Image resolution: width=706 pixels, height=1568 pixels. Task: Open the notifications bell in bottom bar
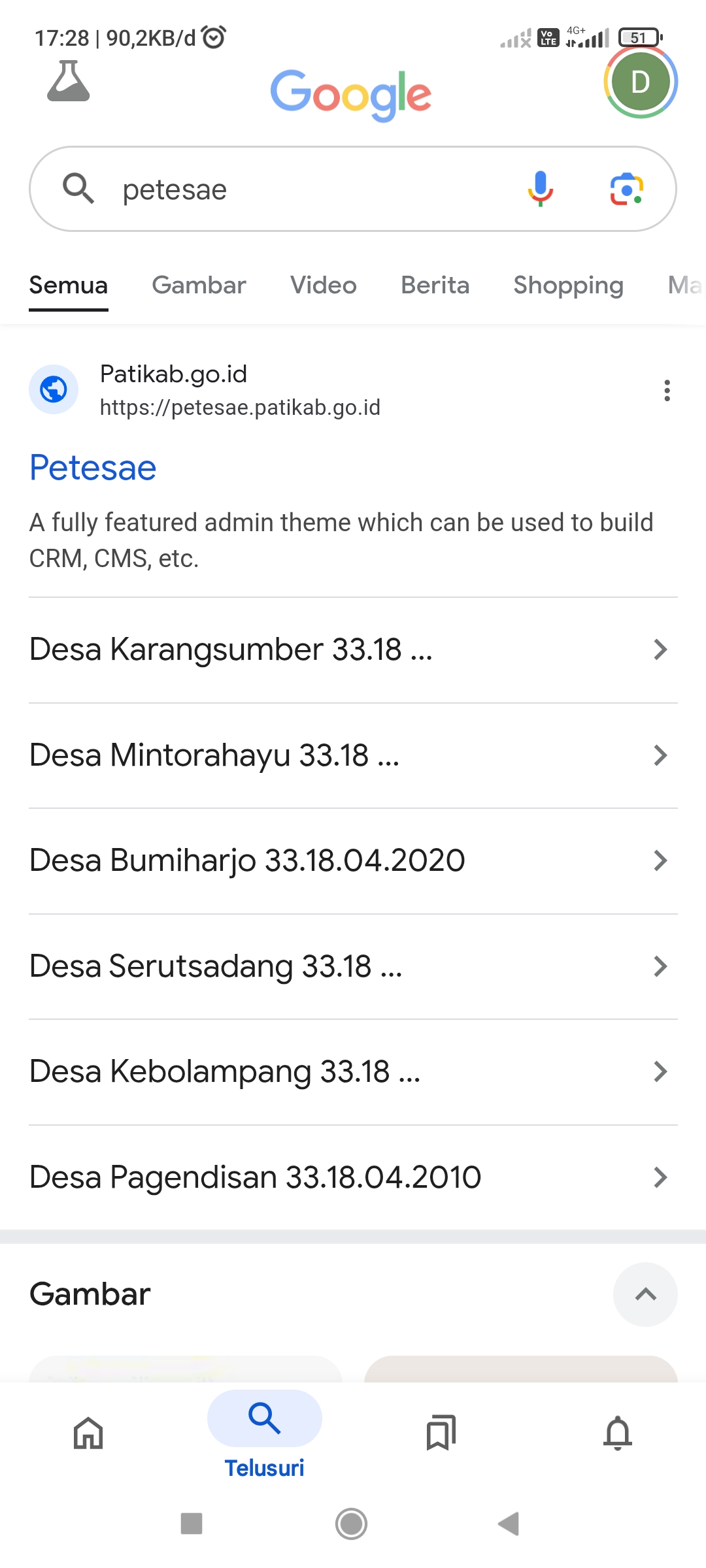pyautogui.click(x=618, y=1434)
